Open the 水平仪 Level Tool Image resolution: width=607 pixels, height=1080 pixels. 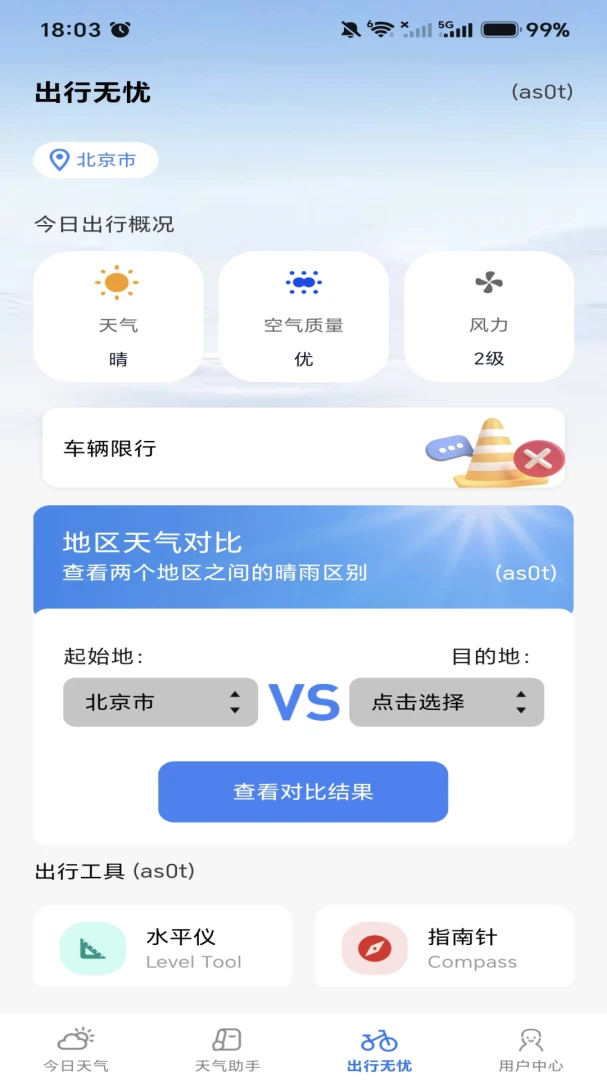163,946
